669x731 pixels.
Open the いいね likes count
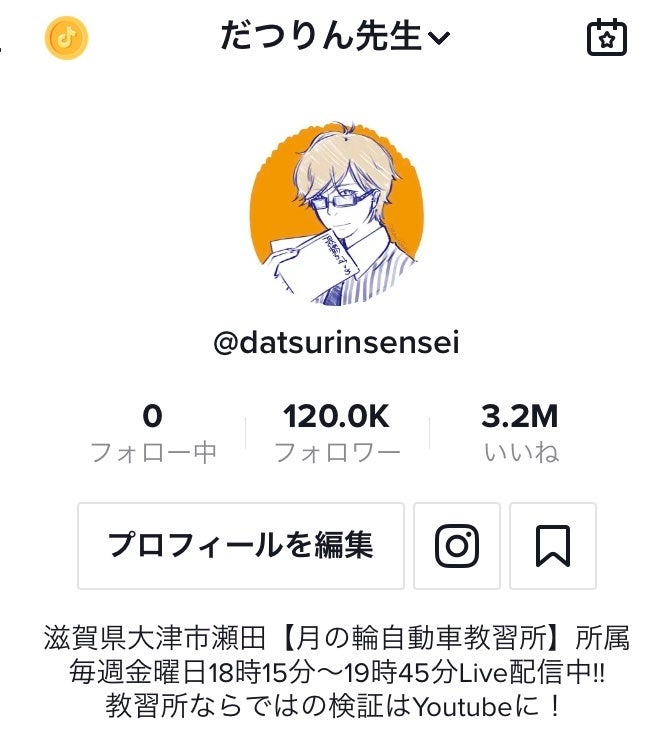(520, 433)
